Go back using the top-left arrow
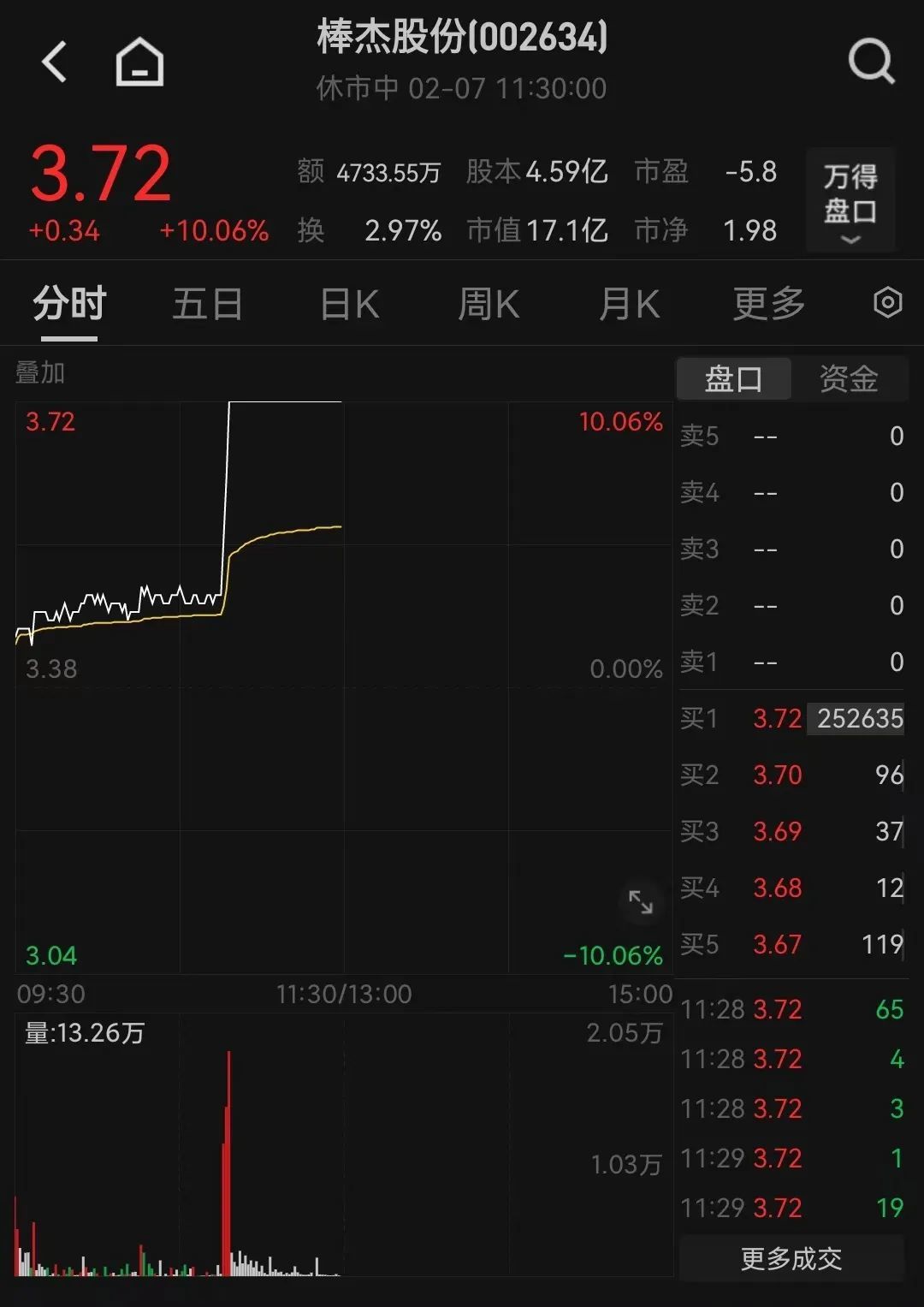The height and width of the screenshot is (1307, 924). [x=55, y=62]
